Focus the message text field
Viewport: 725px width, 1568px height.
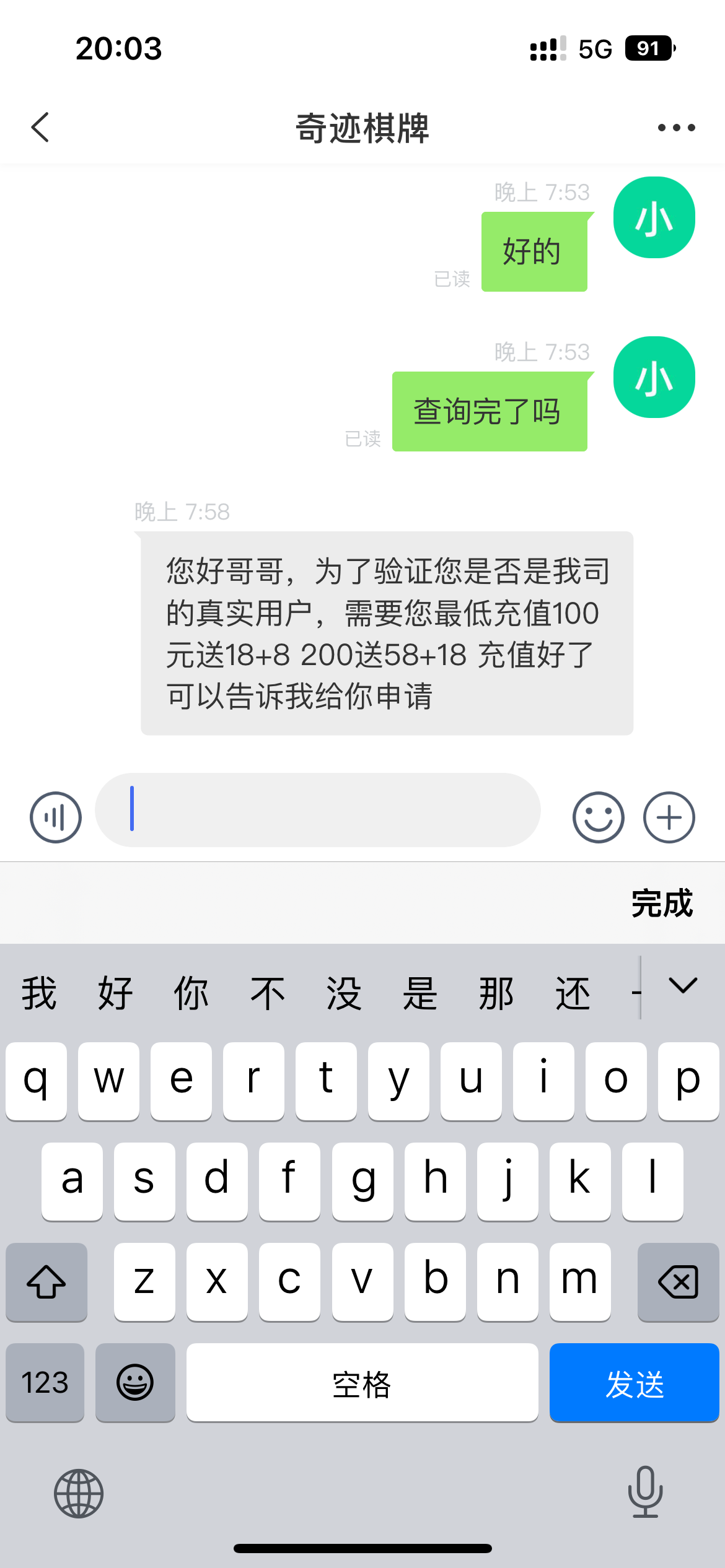pyautogui.click(x=317, y=810)
